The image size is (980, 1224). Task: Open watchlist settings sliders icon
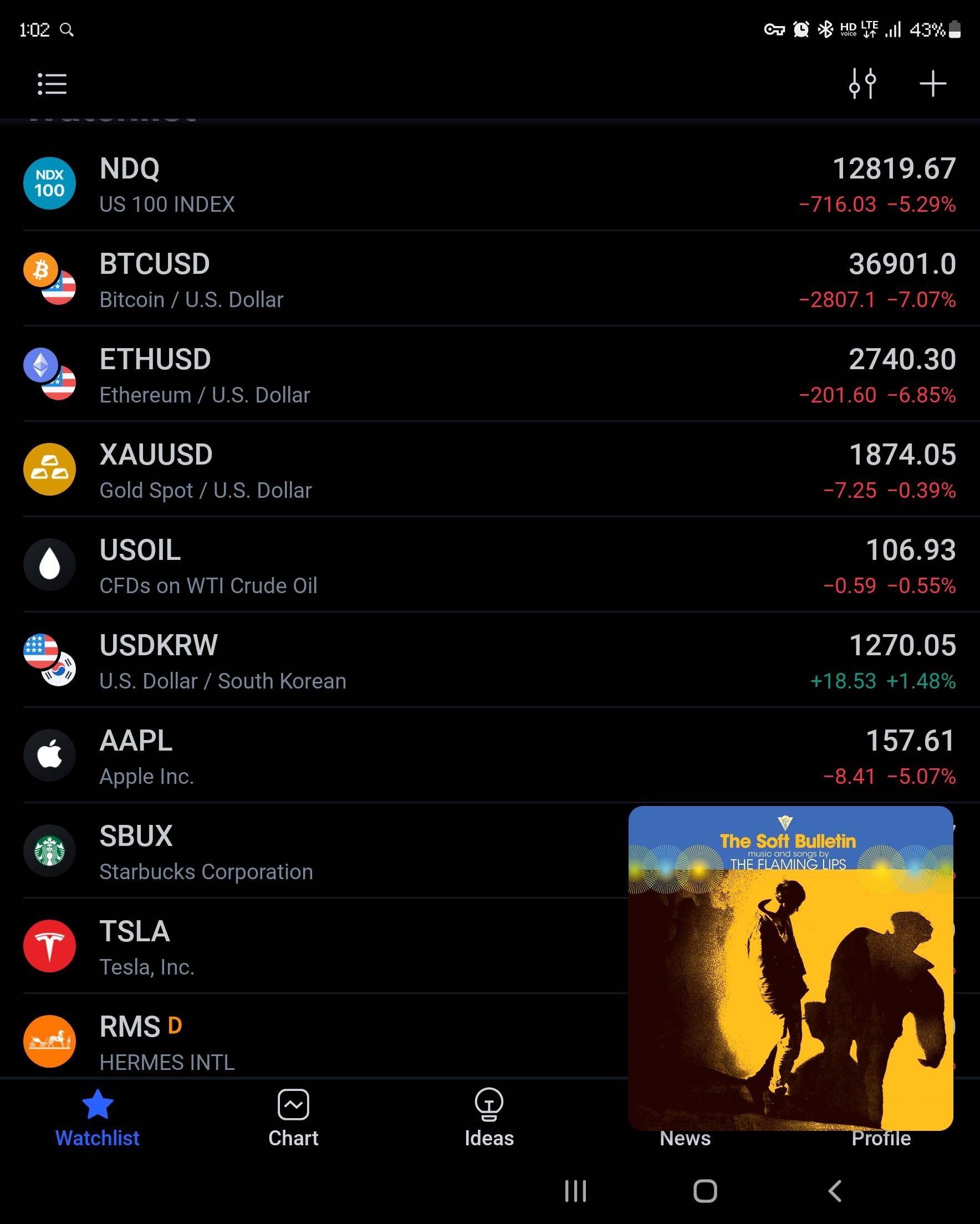[862, 84]
